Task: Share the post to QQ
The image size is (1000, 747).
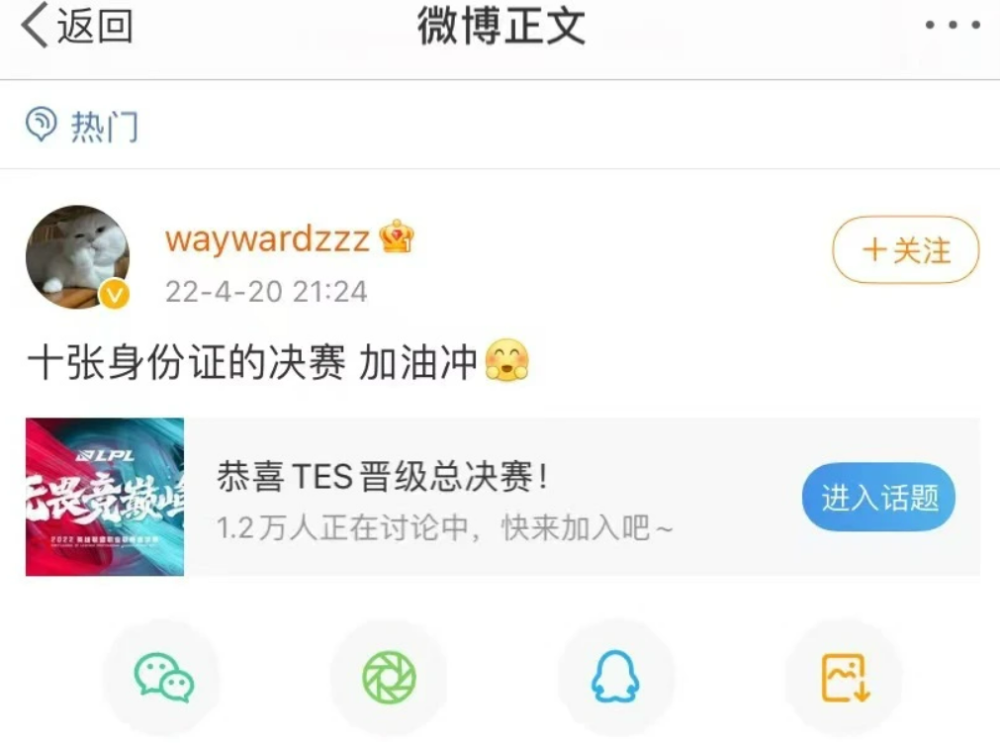Action: tap(615, 677)
